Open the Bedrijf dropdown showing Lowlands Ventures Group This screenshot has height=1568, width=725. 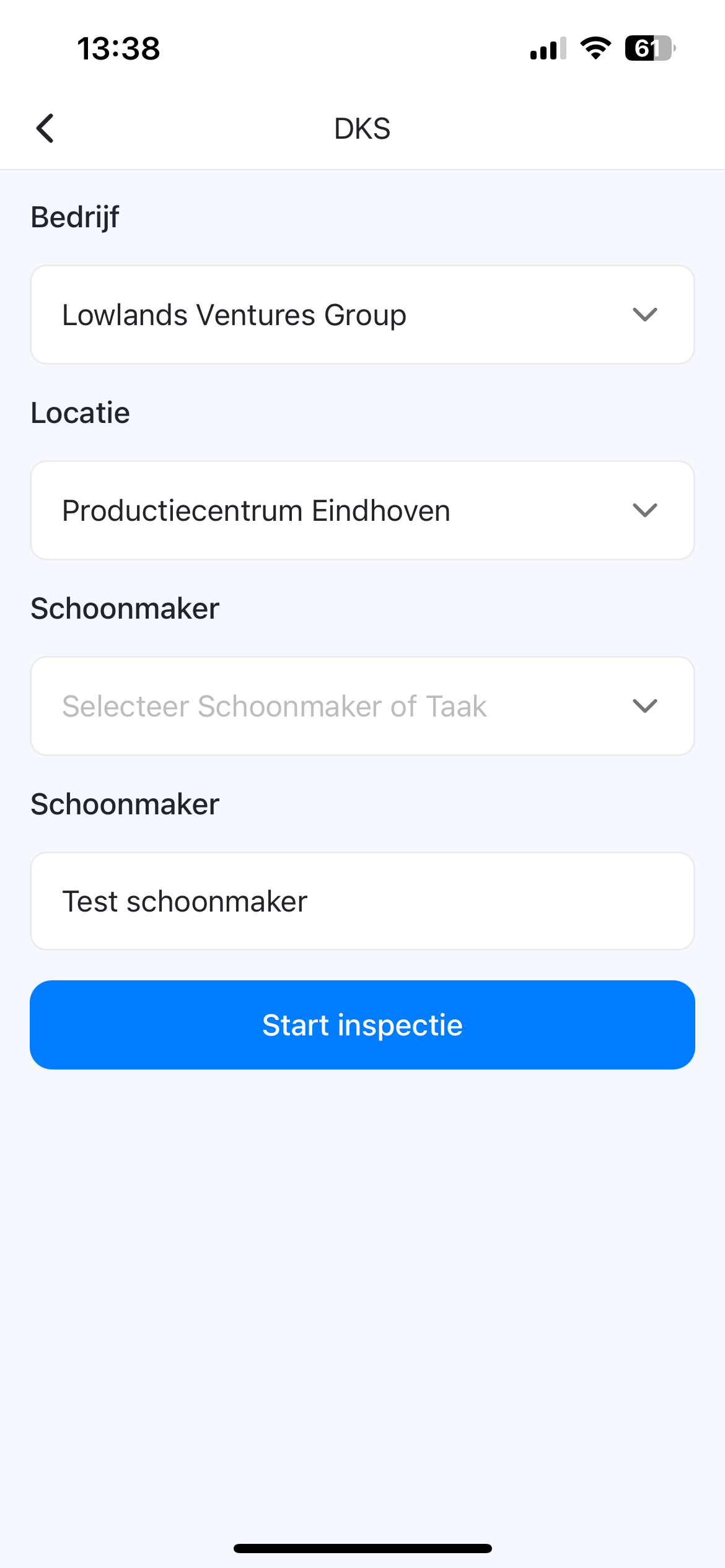pyautogui.click(x=362, y=315)
